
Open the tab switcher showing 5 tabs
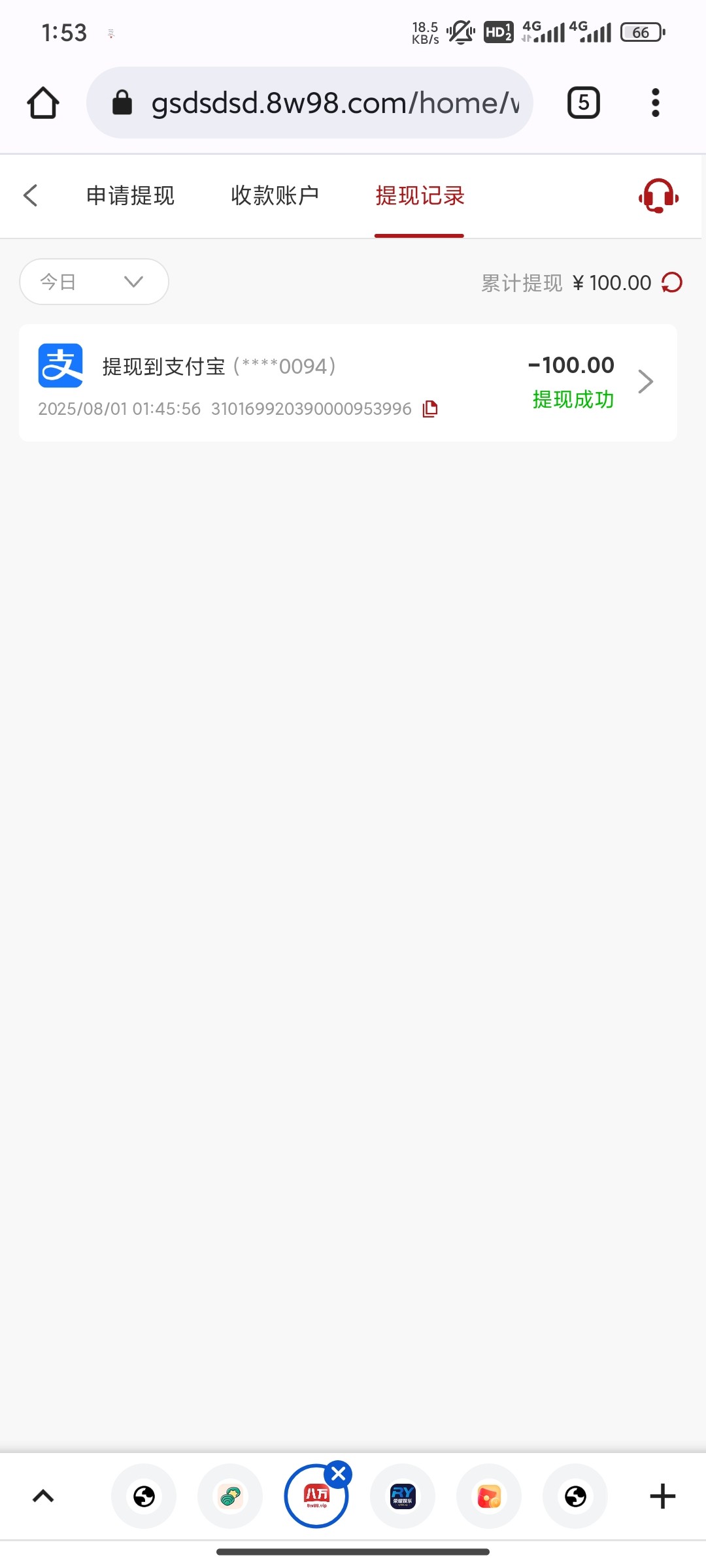[584, 103]
